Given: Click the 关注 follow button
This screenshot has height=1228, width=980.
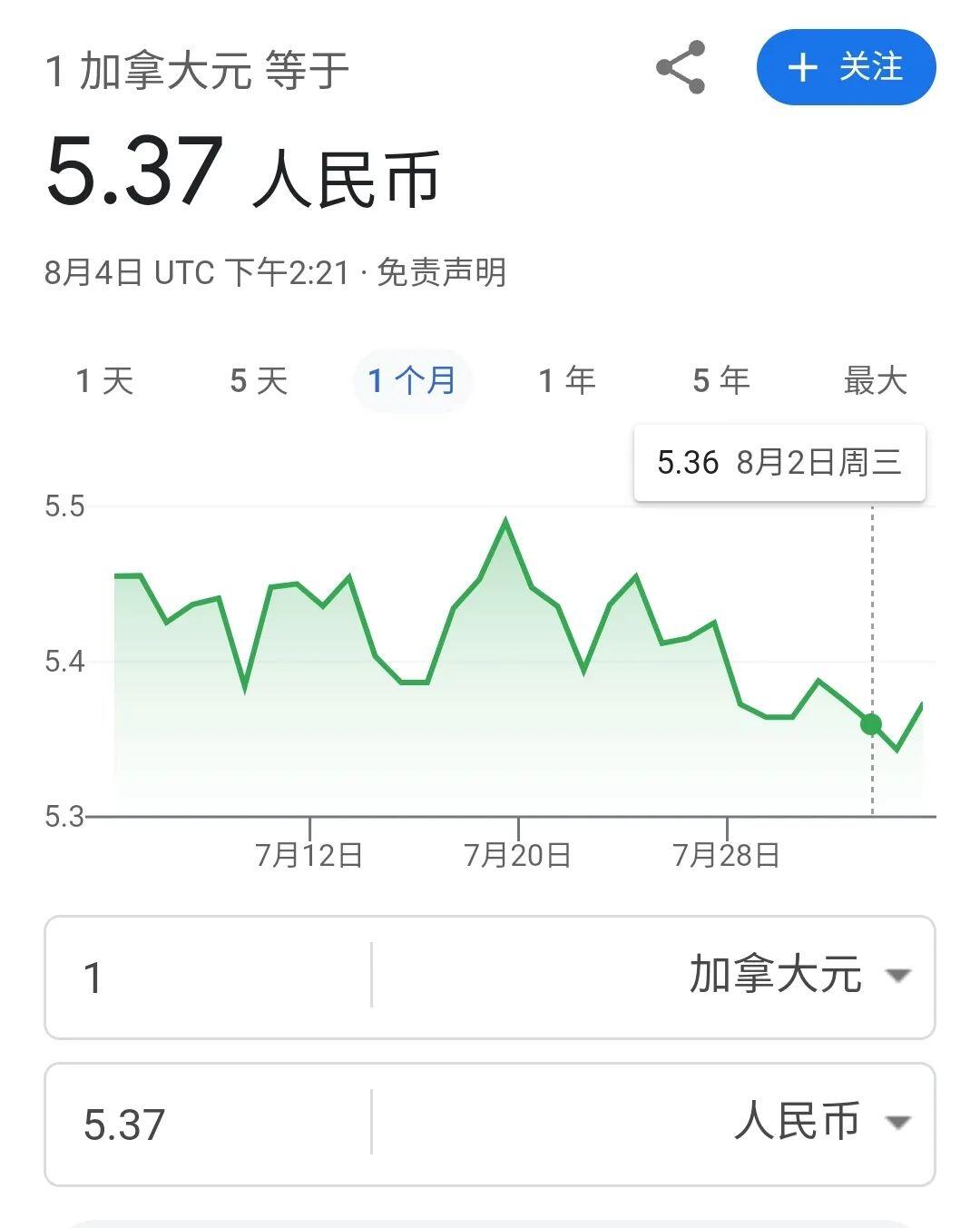Looking at the screenshot, I should tap(844, 67).
